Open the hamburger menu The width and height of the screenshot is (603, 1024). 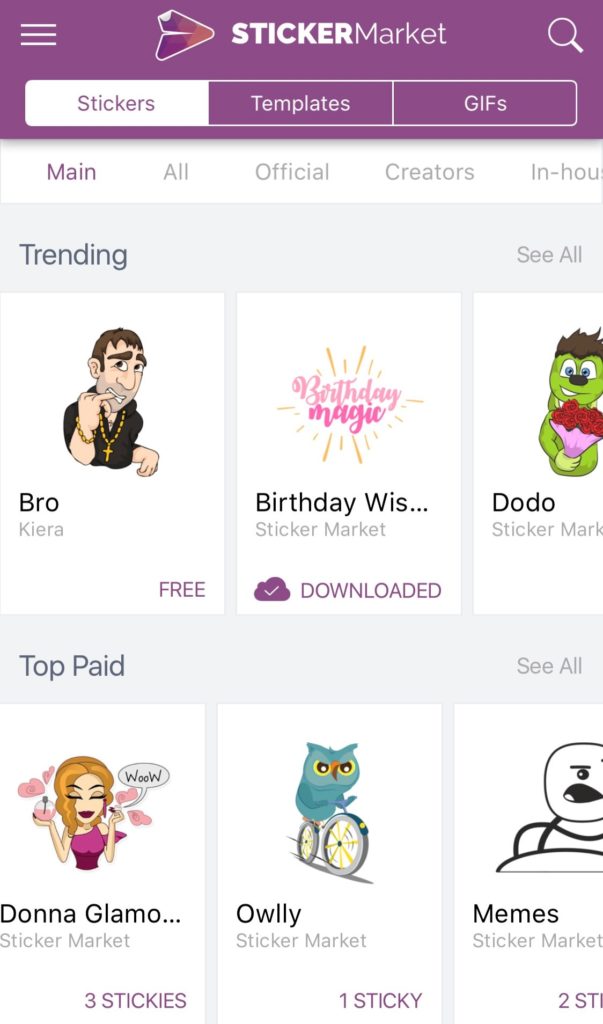pos(38,35)
